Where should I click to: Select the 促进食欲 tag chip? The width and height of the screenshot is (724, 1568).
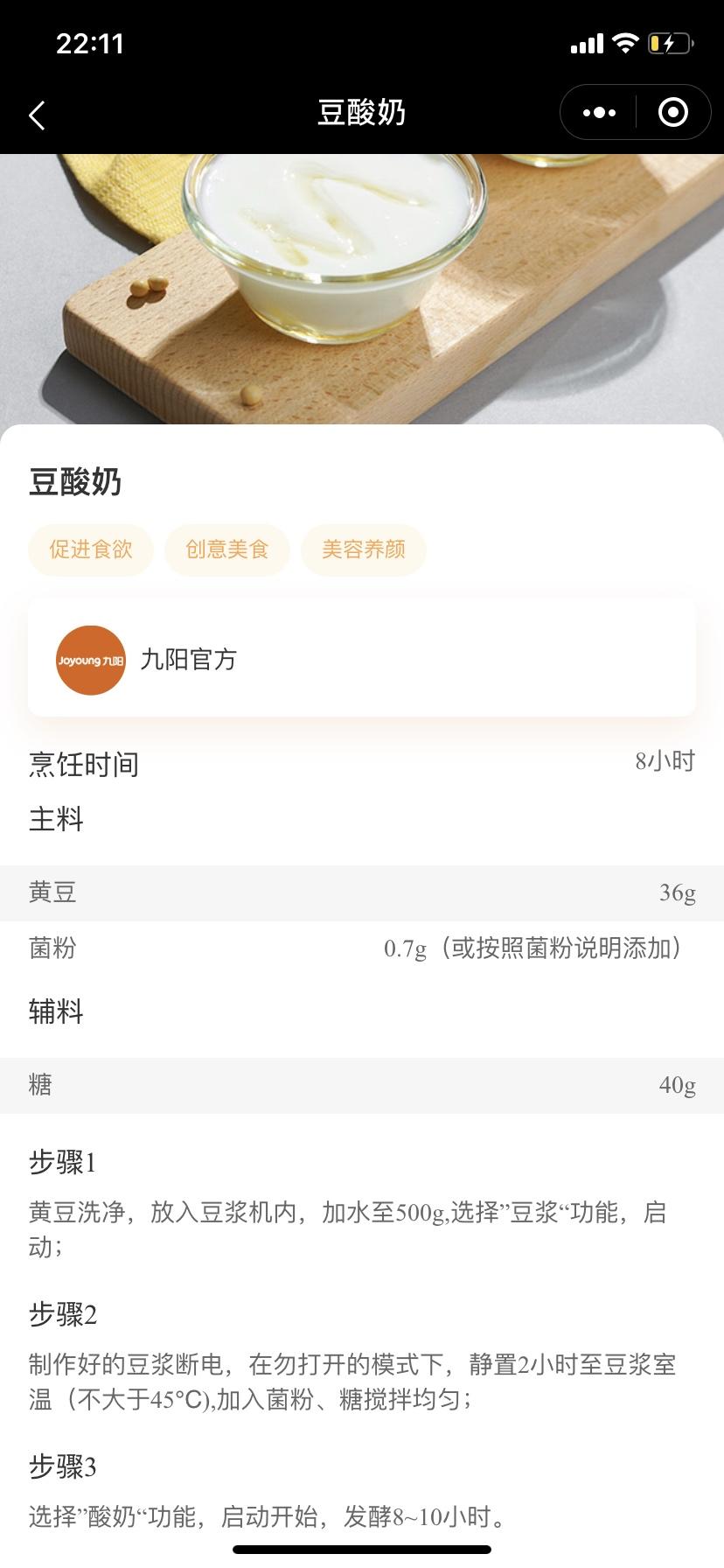(x=91, y=549)
